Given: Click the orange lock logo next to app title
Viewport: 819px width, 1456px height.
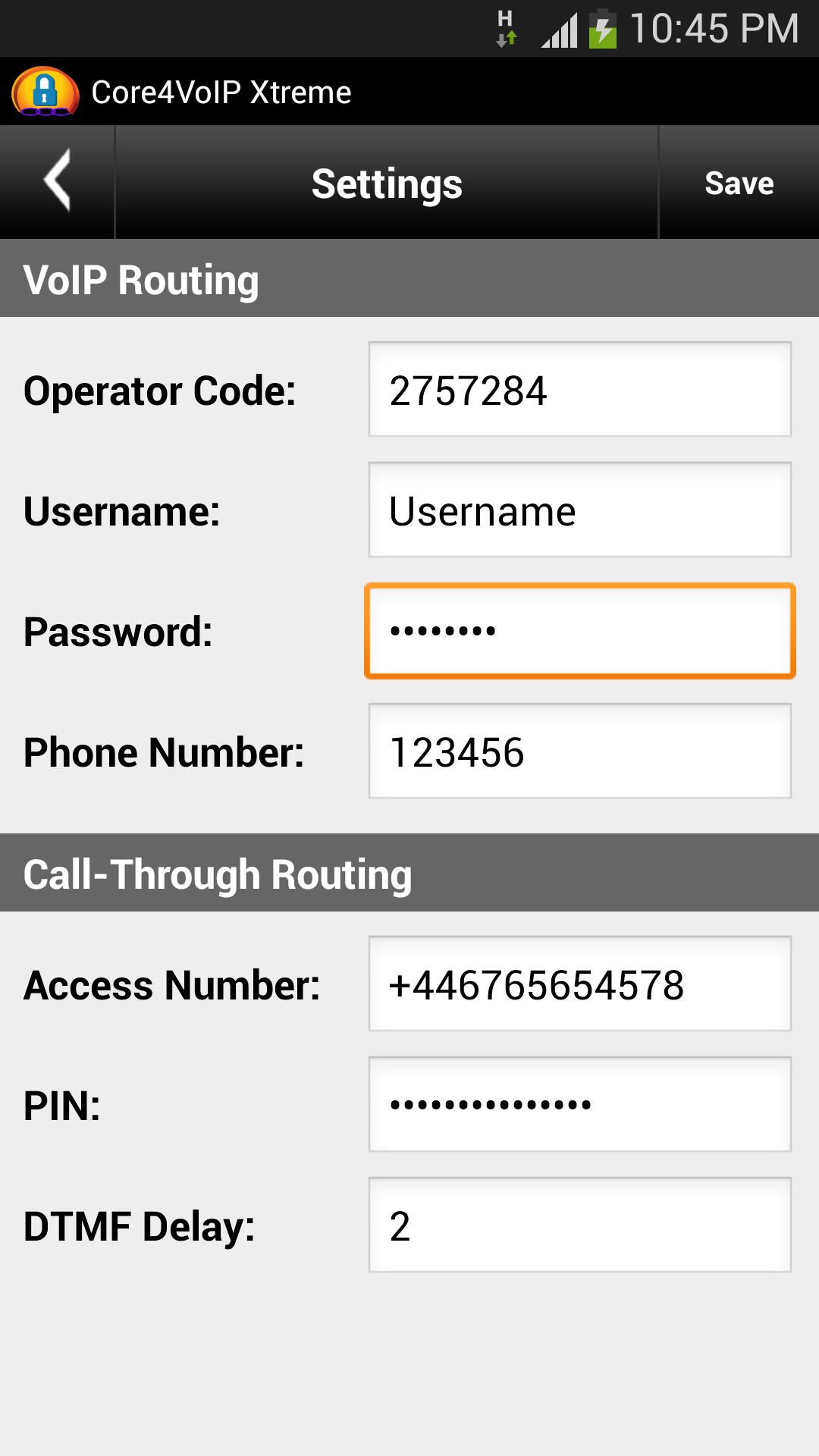Looking at the screenshot, I should click(45, 93).
